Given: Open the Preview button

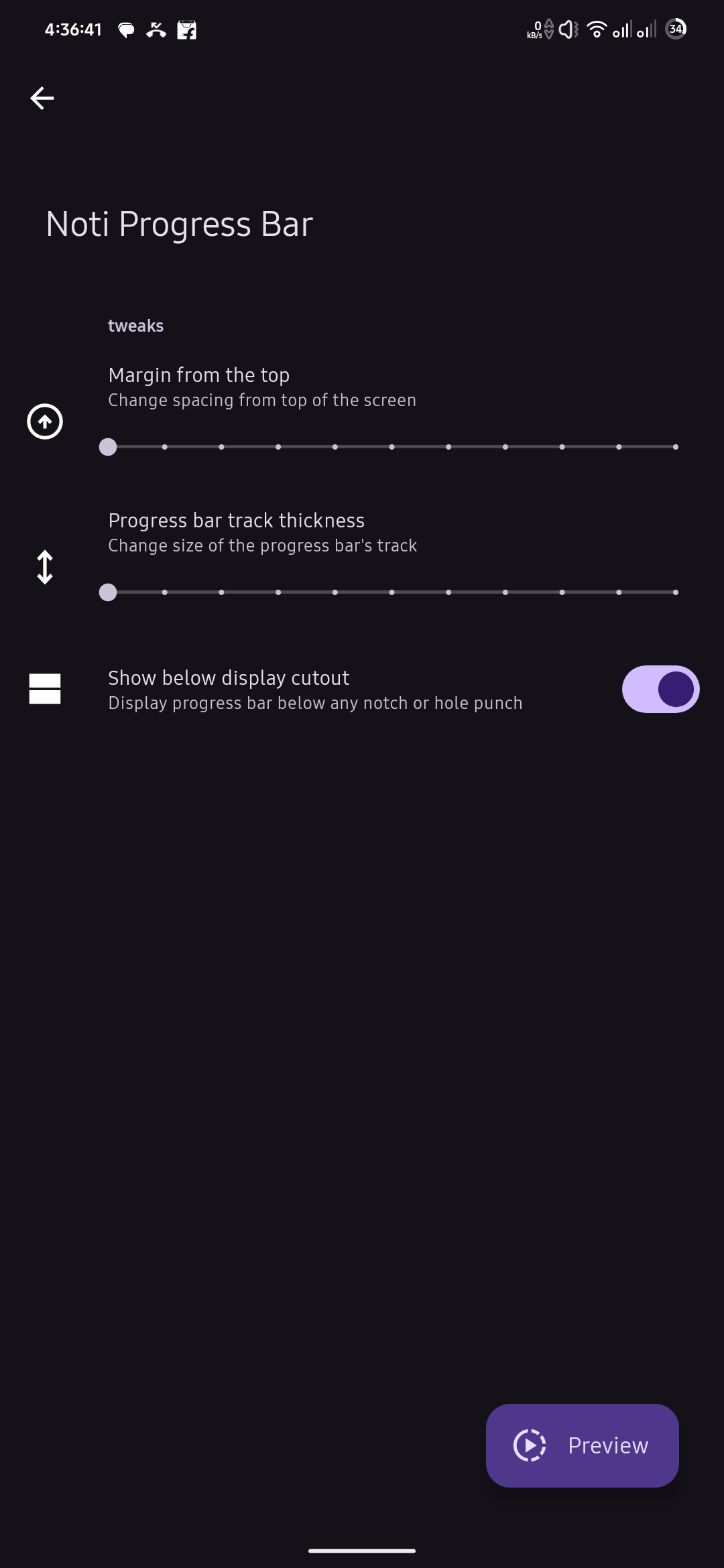Looking at the screenshot, I should pos(582,1445).
